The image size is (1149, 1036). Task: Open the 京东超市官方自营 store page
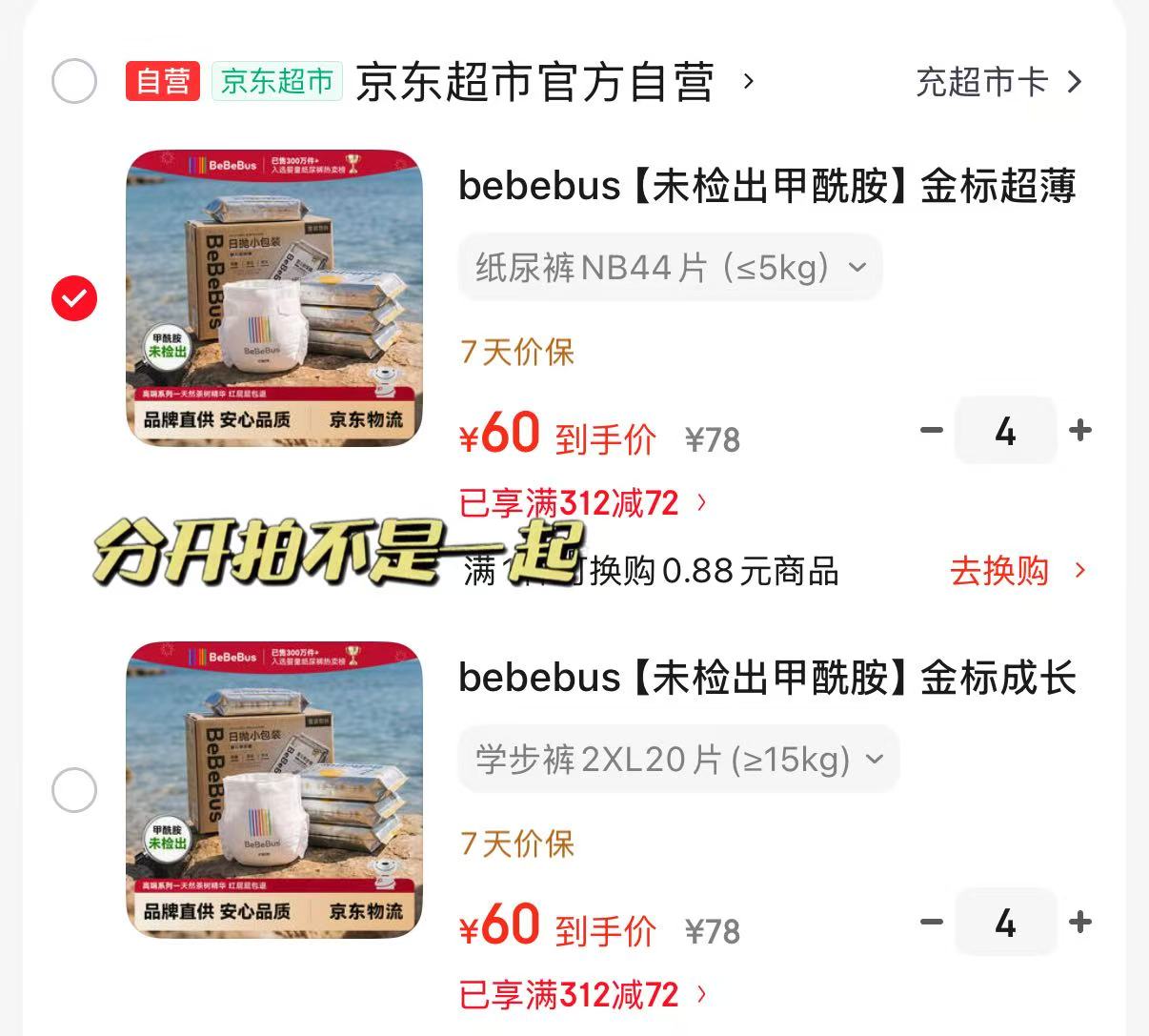point(554,82)
